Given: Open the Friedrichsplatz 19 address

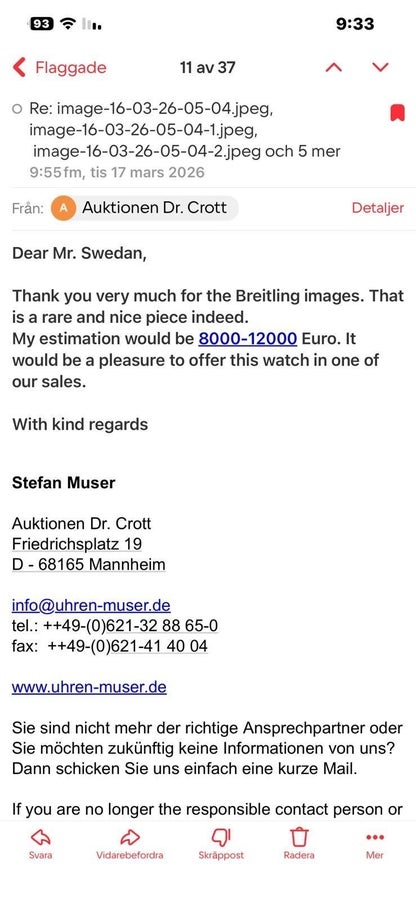Looking at the screenshot, I should click(77, 544).
